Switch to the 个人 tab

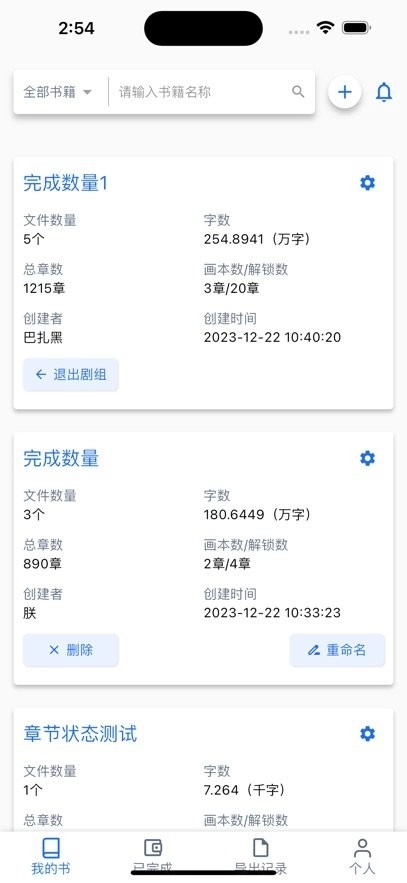click(362, 856)
